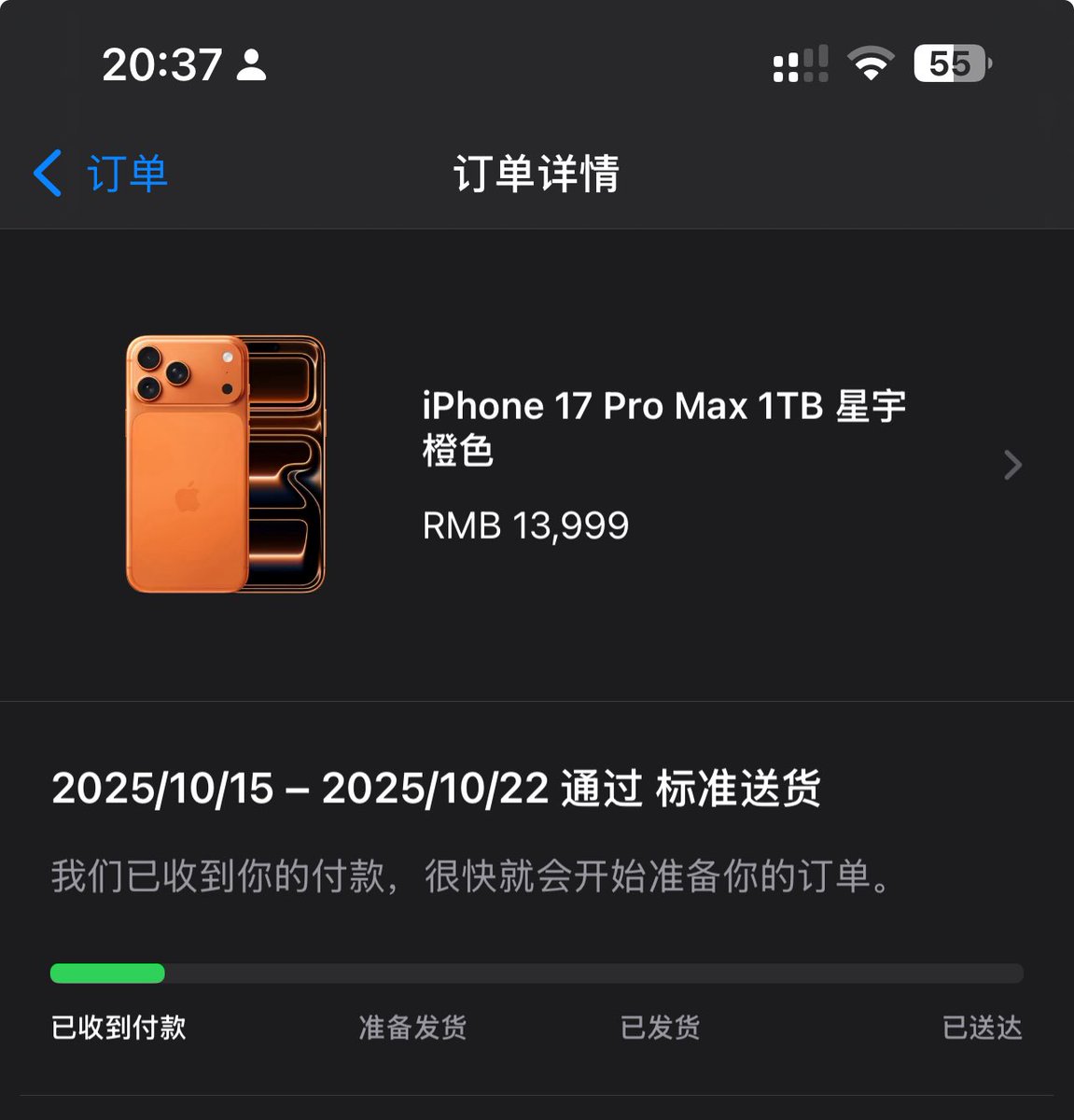The width and height of the screenshot is (1074, 1120).
Task: Open the iPhone 17 Pro Max order item
Action: tap(663, 464)
